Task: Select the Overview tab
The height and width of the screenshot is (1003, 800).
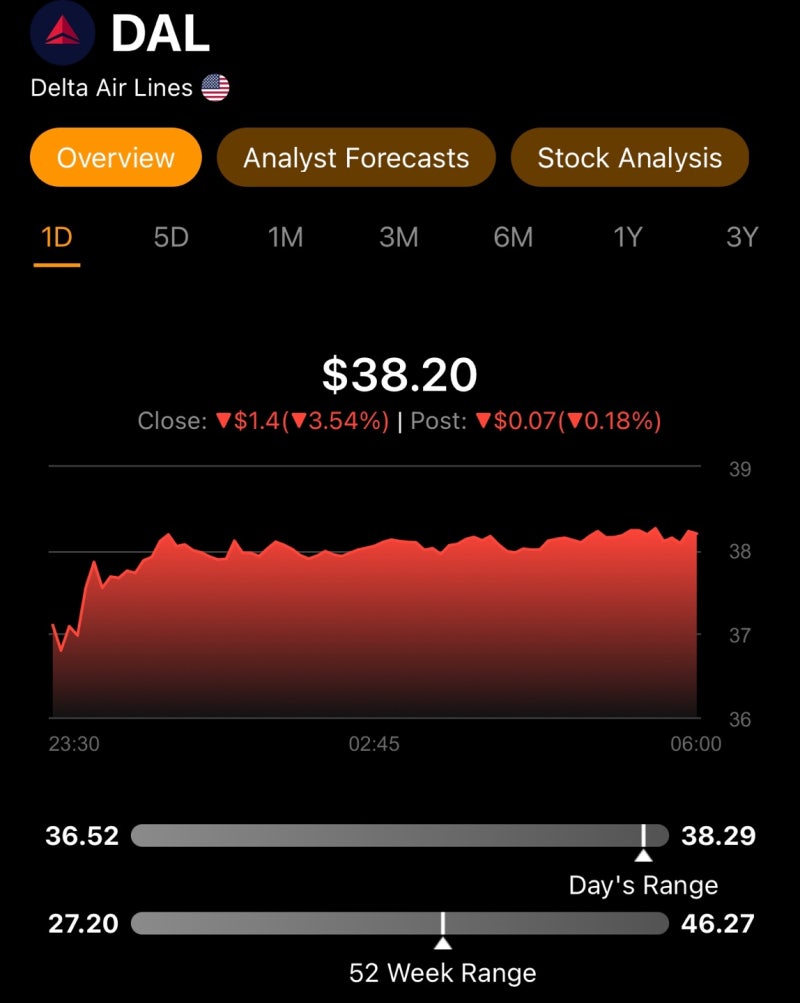Action: coord(116,158)
